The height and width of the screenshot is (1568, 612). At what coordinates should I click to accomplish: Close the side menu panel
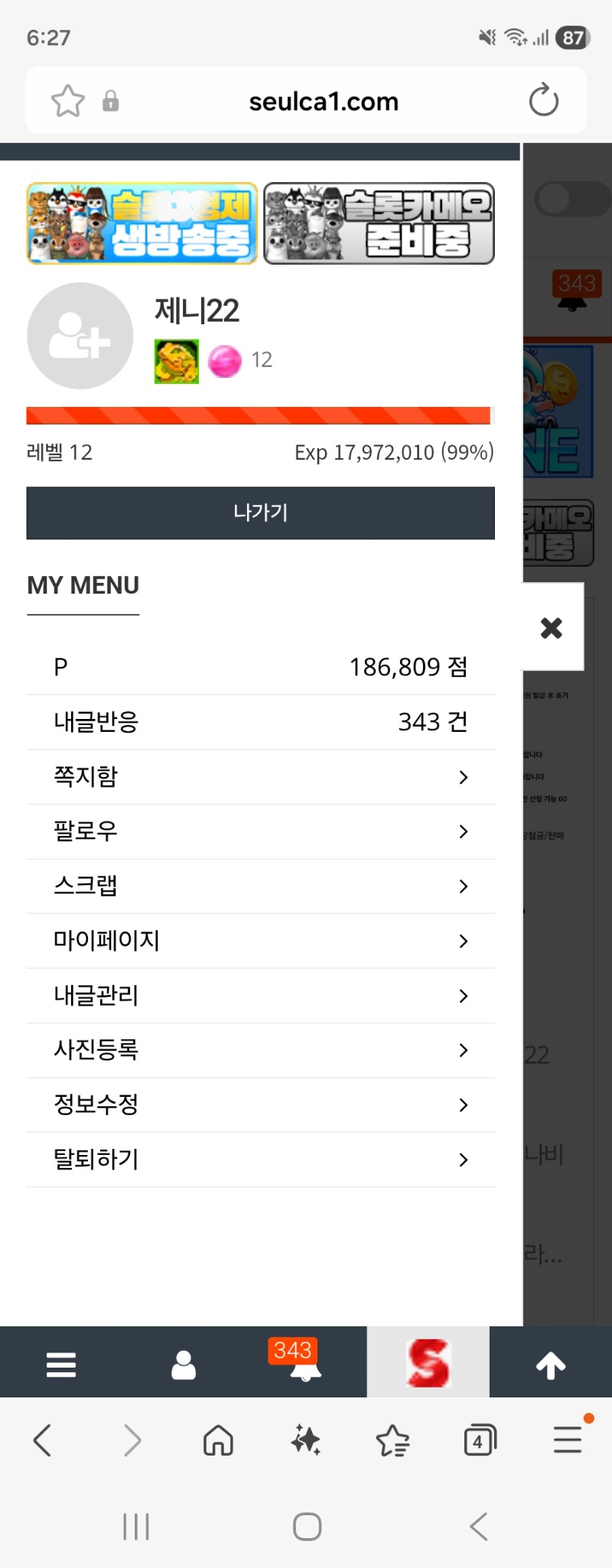click(552, 628)
